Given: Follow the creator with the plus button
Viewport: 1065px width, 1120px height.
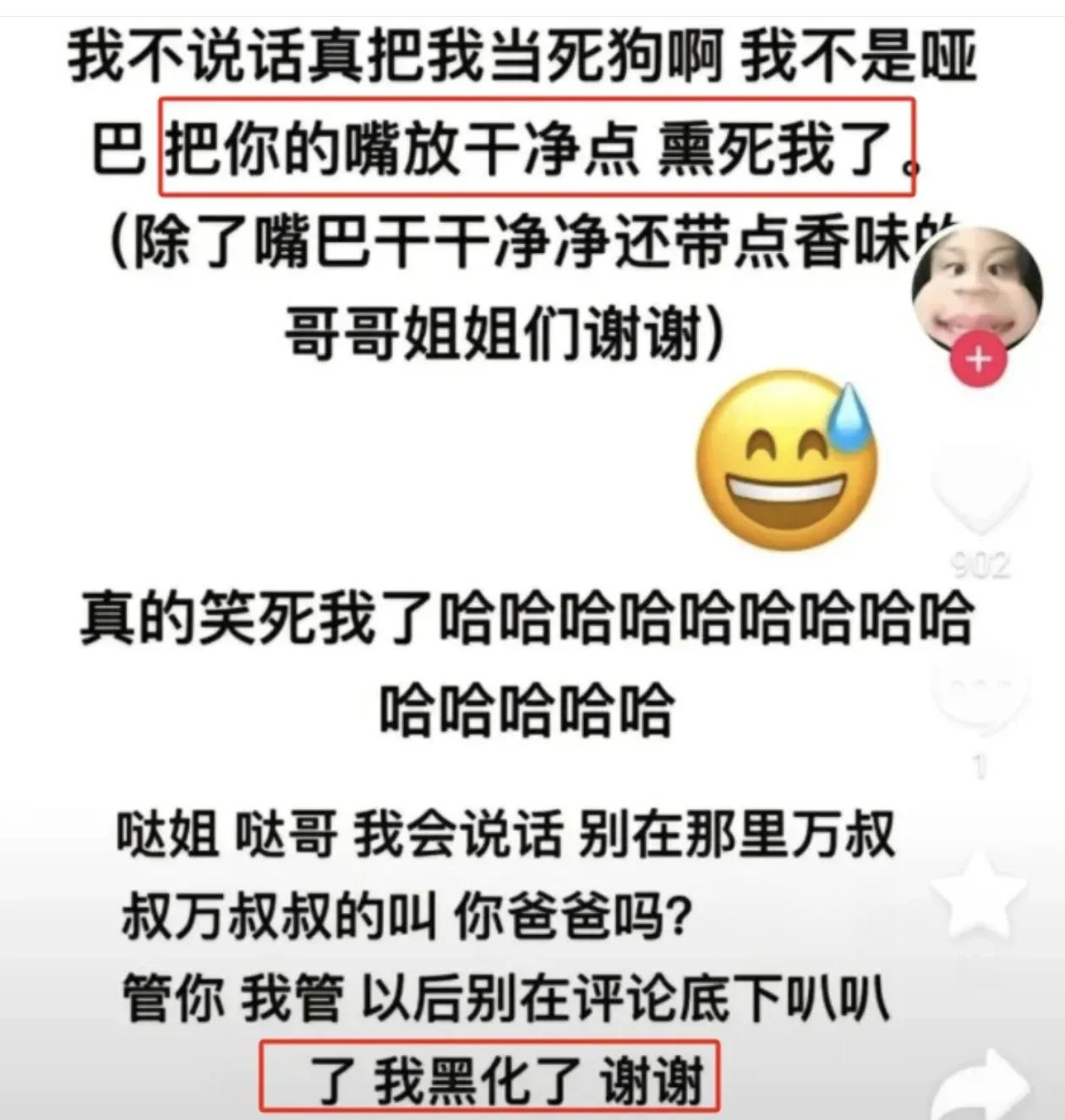Looking at the screenshot, I should coord(978,360).
